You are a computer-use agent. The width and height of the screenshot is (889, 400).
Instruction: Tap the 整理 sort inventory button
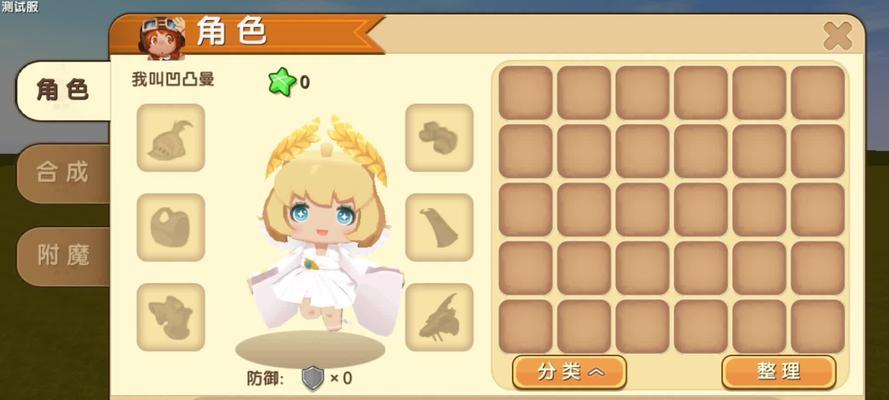pos(778,372)
